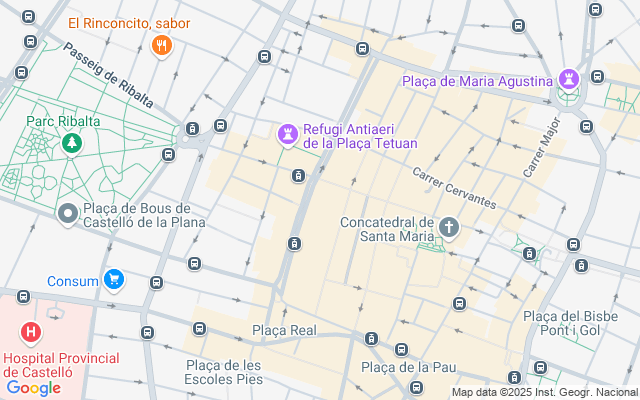Open the Concatedral de Santa Maria marker

(449, 228)
